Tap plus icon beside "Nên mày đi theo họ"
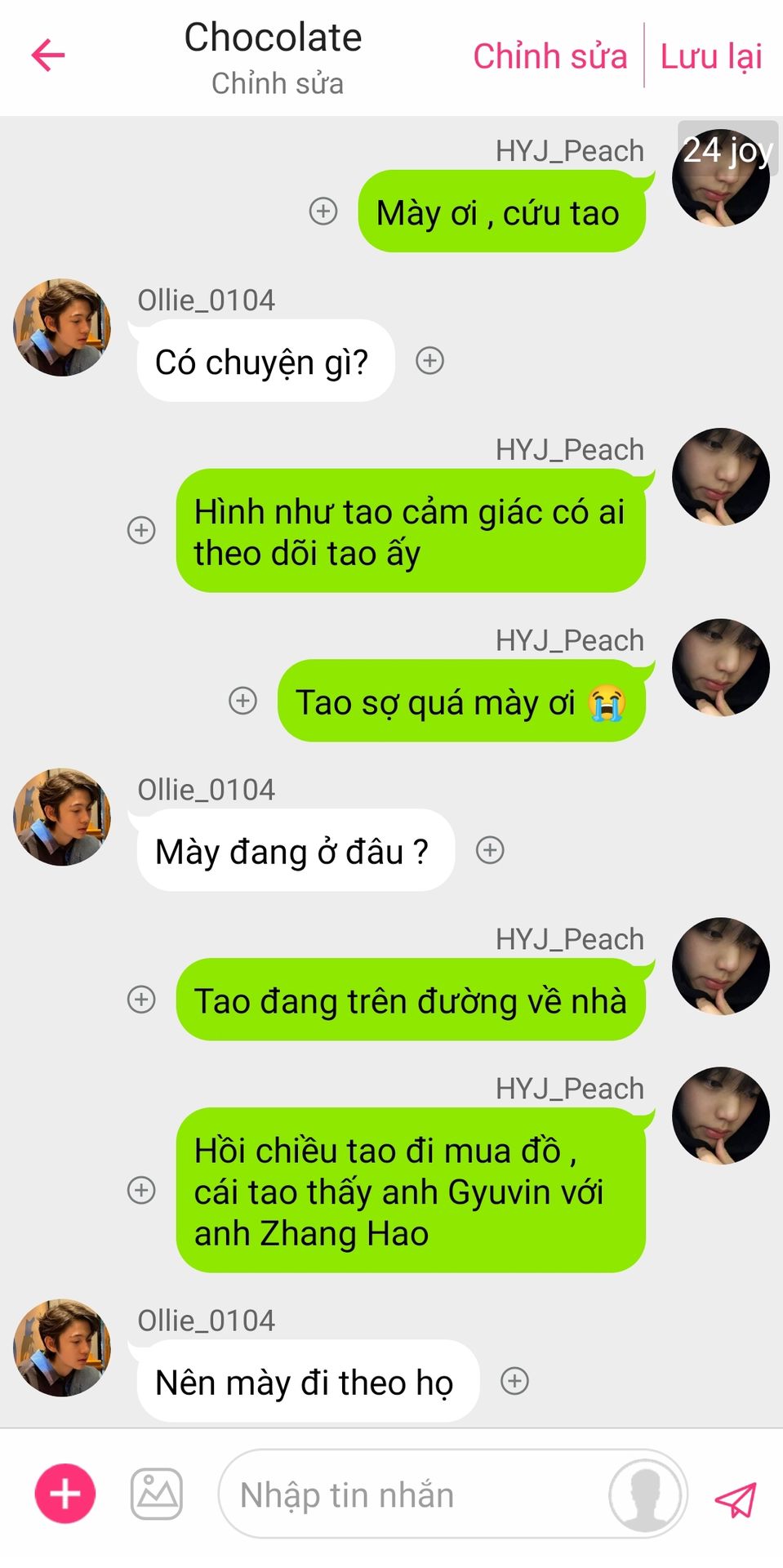This screenshot has height=1568, width=783. pos(514,1381)
